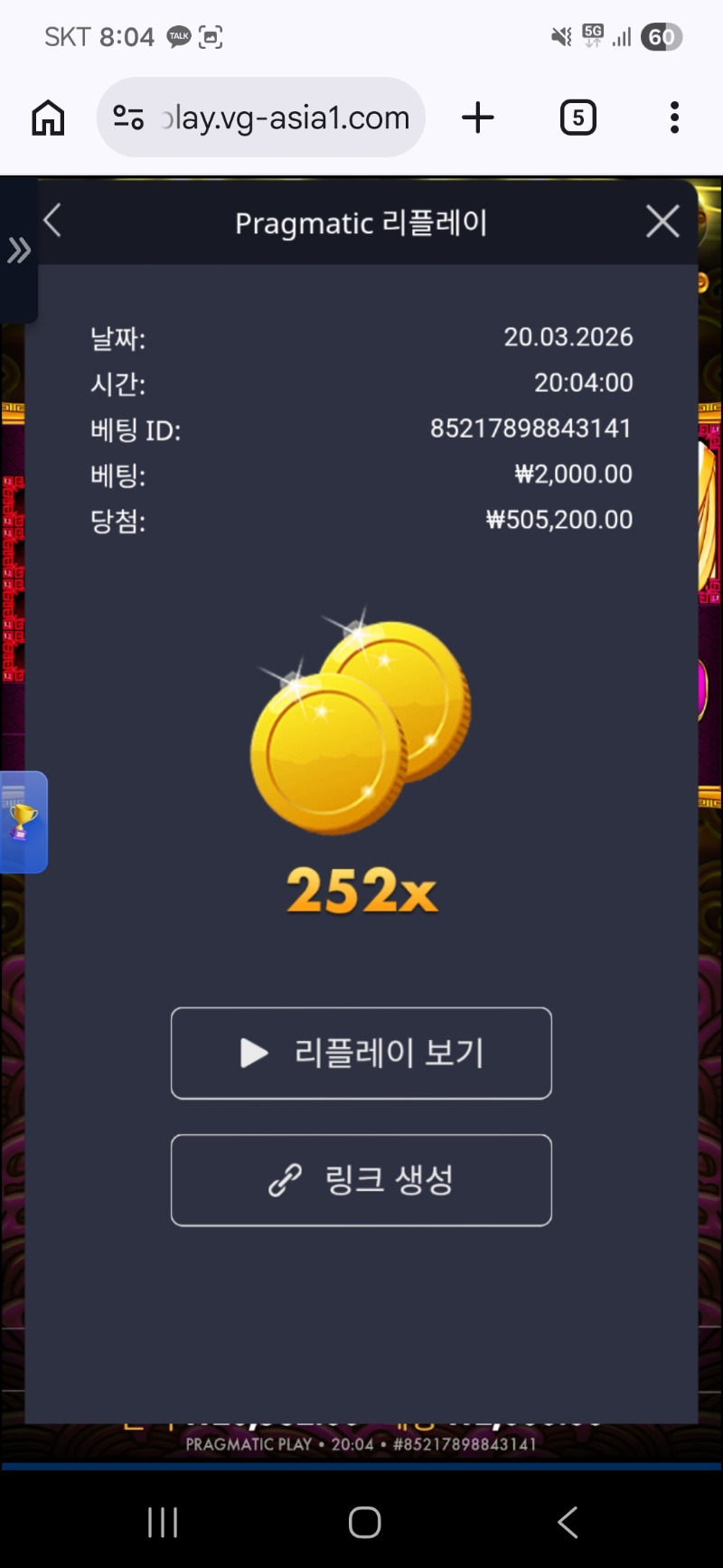Open the trophy widget on left edge

pyautogui.click(x=23, y=821)
